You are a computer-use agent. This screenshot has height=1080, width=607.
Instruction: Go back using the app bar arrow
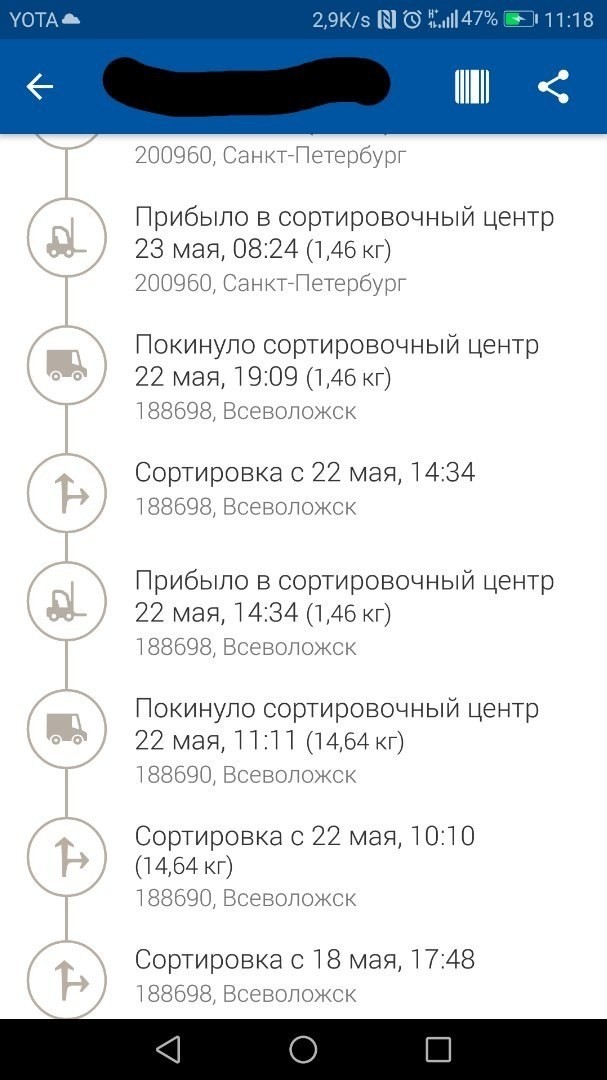pos(40,87)
